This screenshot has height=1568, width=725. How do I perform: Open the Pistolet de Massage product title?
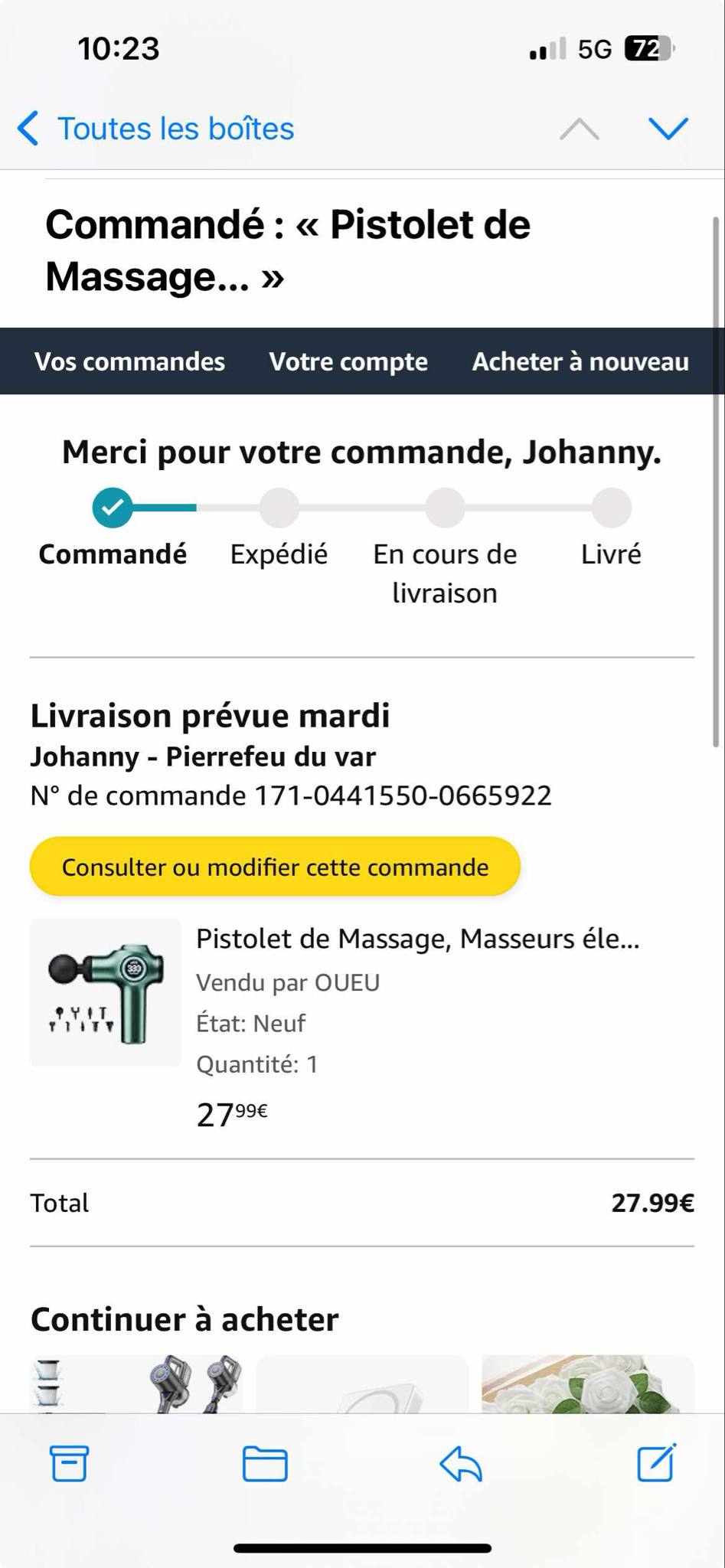pos(417,939)
